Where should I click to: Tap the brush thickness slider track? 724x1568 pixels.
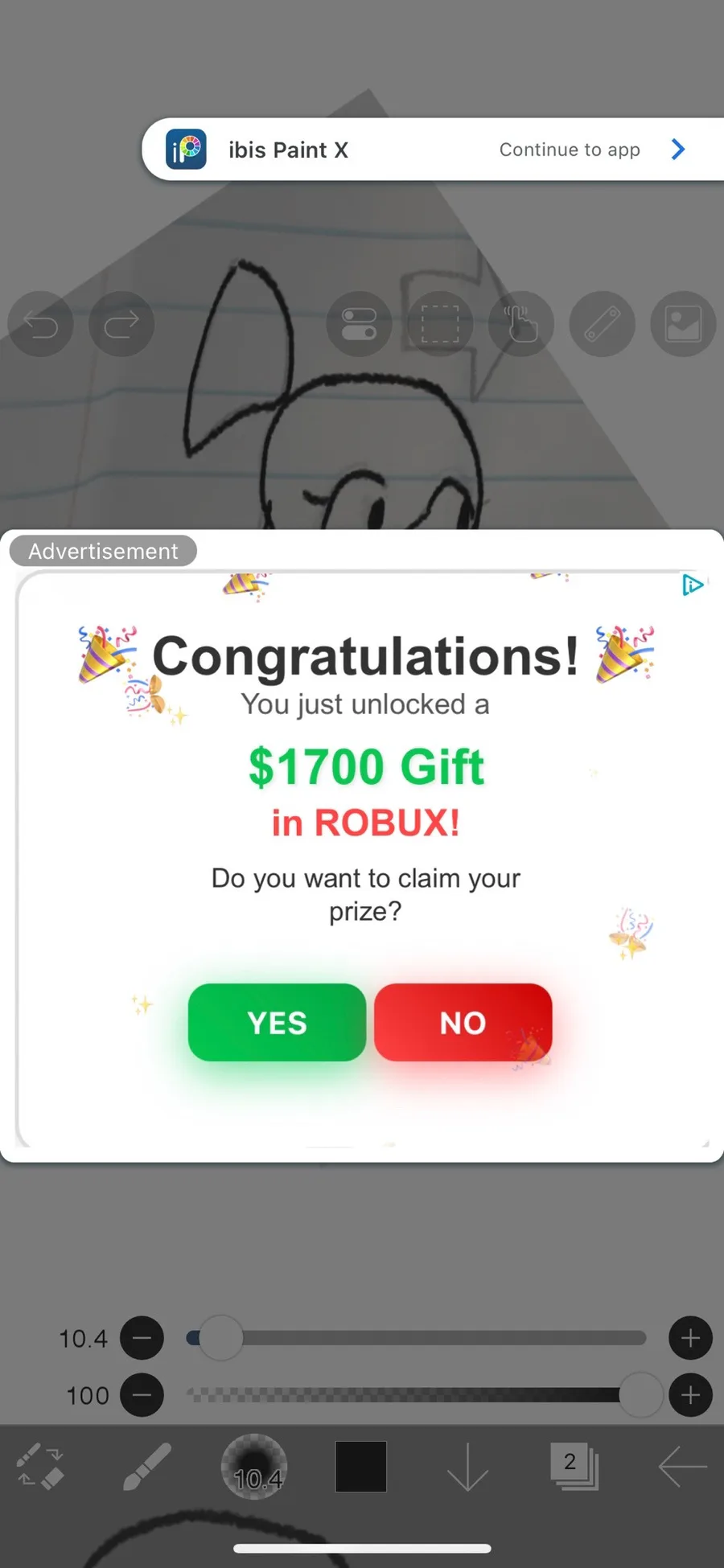(x=416, y=1338)
